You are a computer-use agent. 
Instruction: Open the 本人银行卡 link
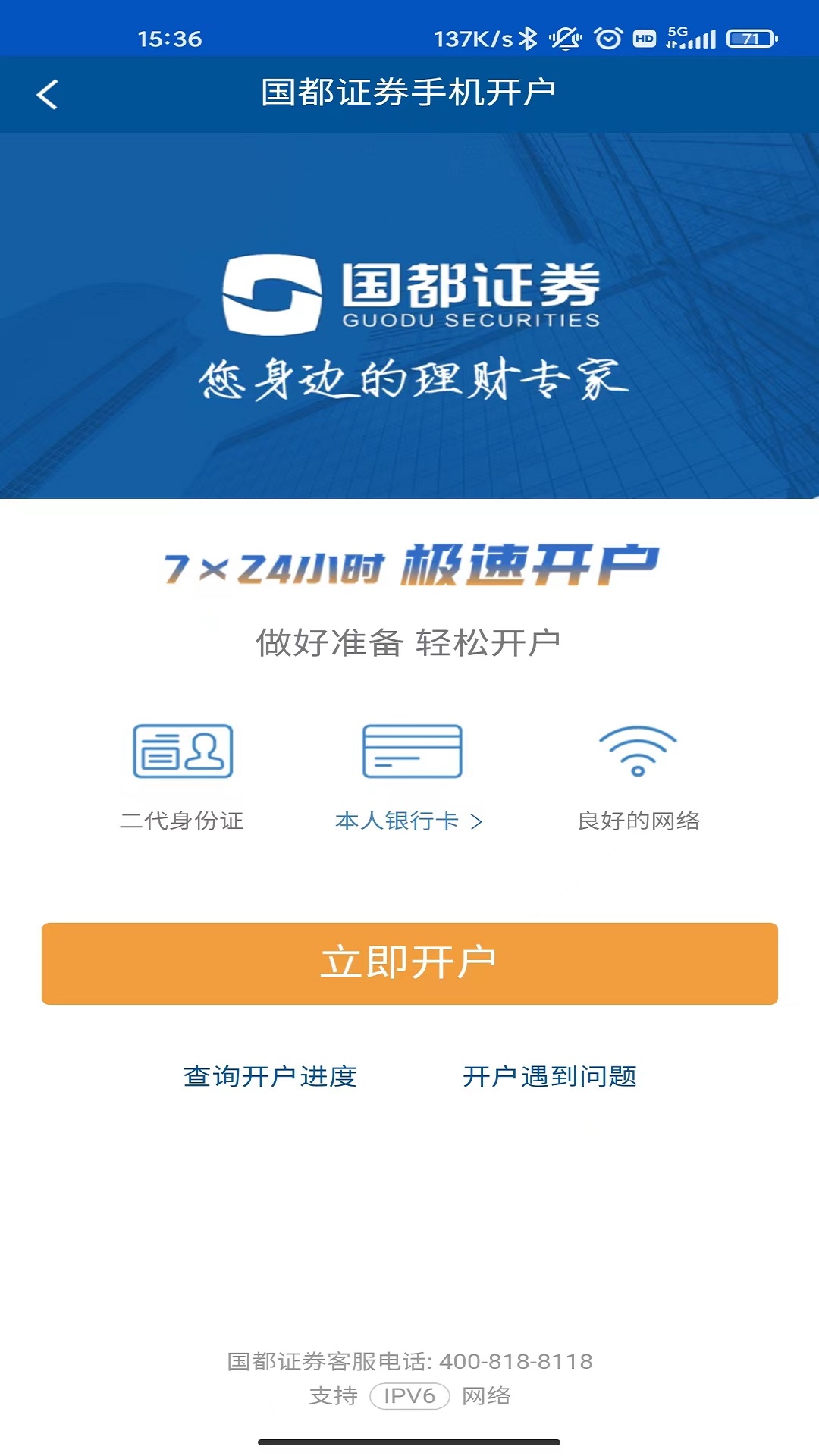click(408, 821)
